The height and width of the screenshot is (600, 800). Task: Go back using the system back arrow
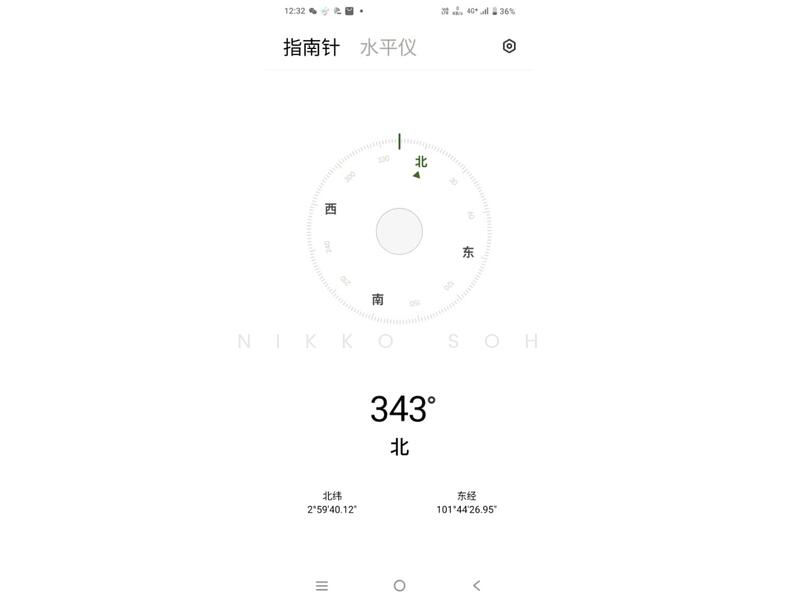tap(477, 585)
